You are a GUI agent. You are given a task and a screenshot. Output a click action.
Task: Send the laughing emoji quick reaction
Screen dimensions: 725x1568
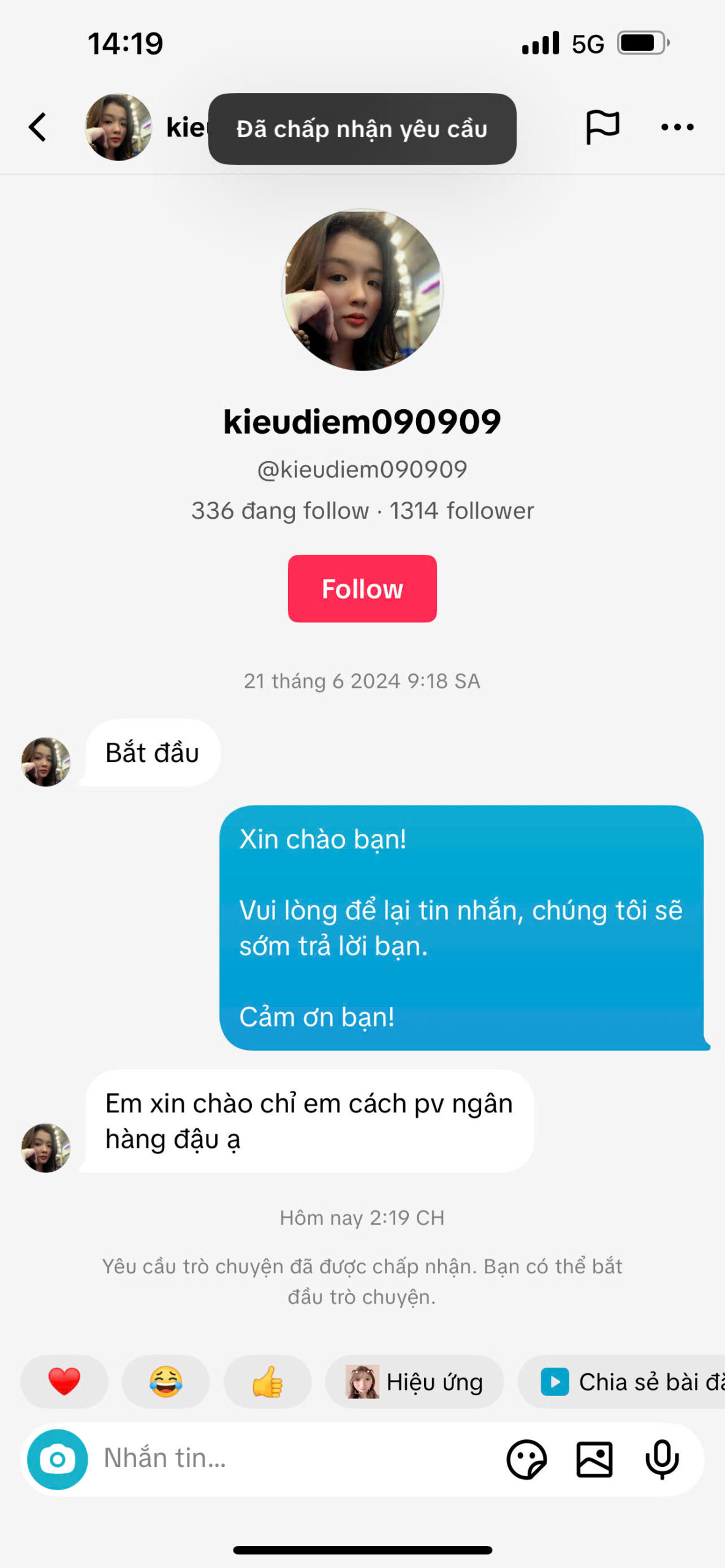click(x=165, y=1382)
